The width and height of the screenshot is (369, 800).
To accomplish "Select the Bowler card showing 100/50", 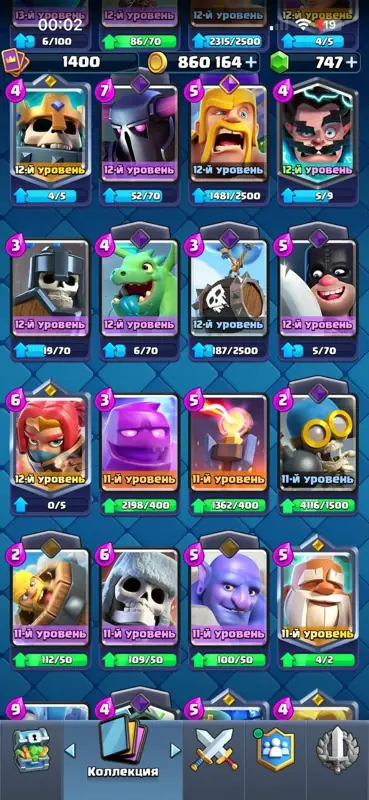I will point(229,604).
